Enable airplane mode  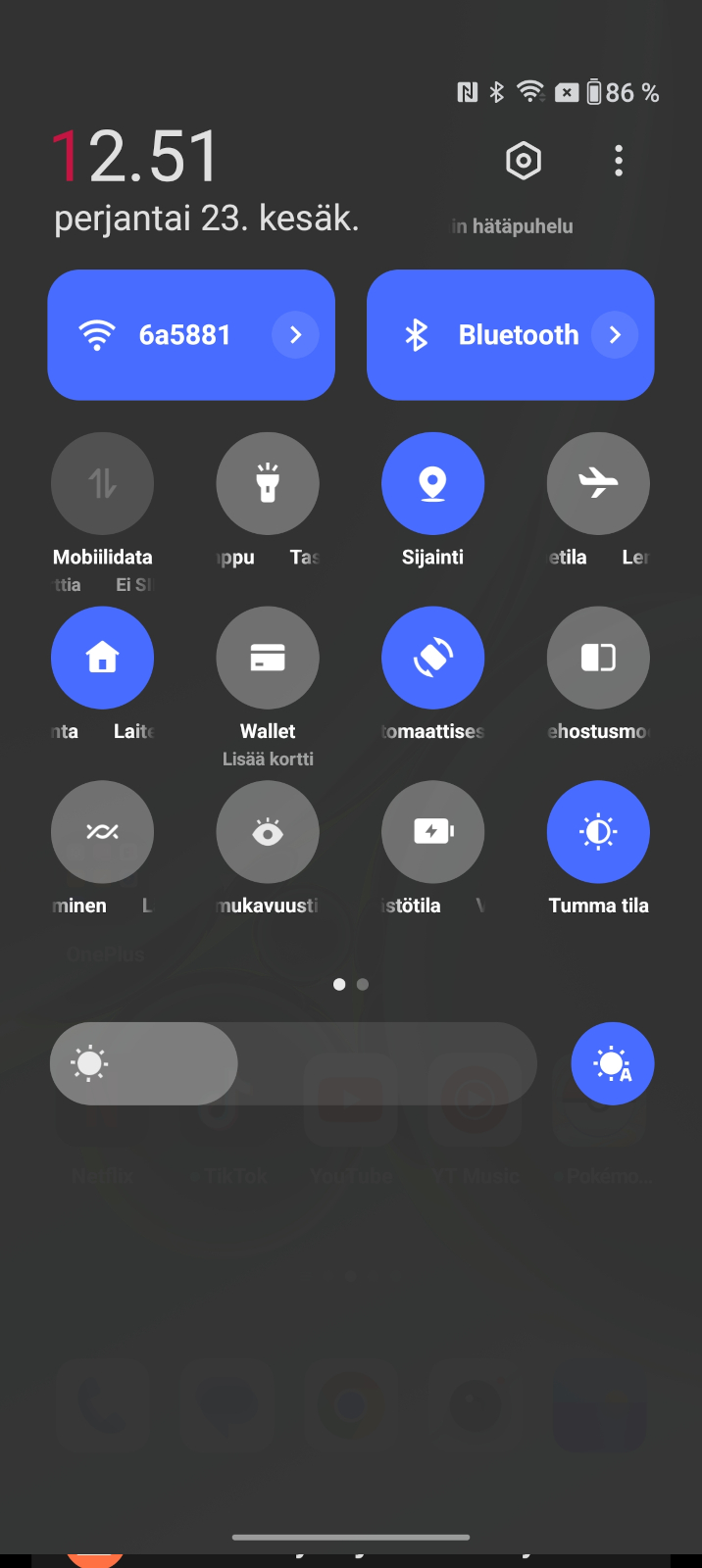(x=598, y=483)
